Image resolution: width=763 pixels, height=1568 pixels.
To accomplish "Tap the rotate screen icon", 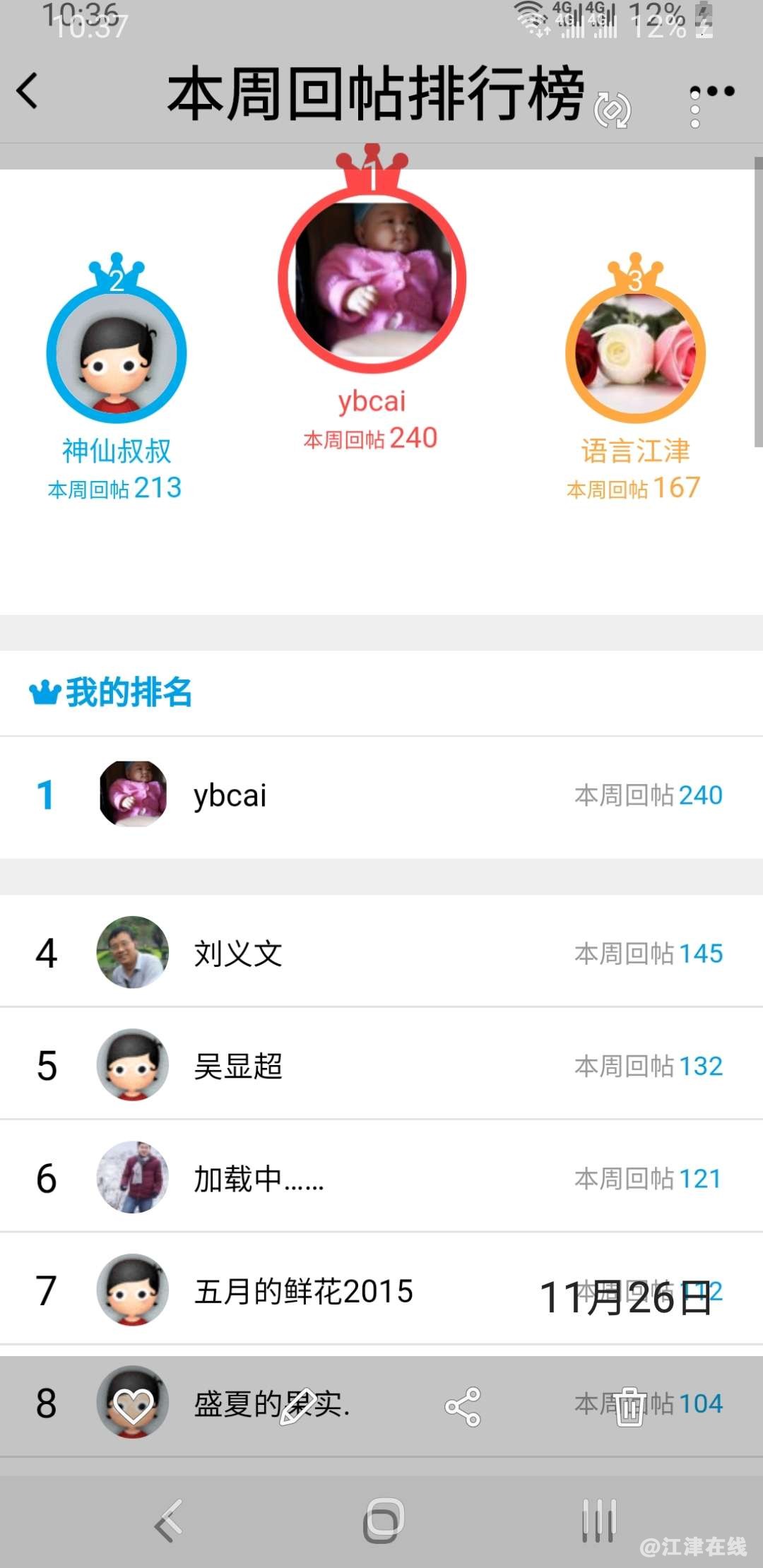I will click(x=613, y=110).
